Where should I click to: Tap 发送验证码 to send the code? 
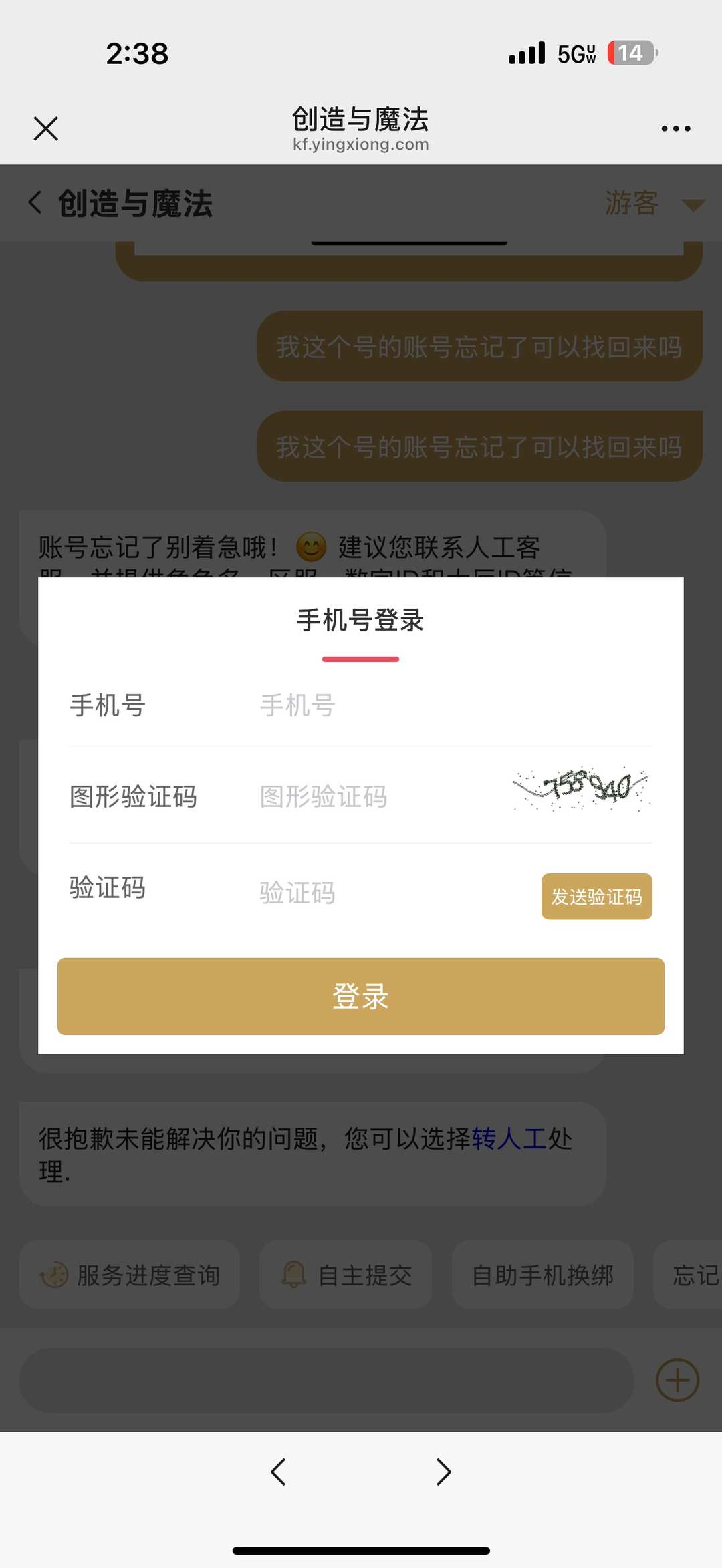click(x=596, y=896)
